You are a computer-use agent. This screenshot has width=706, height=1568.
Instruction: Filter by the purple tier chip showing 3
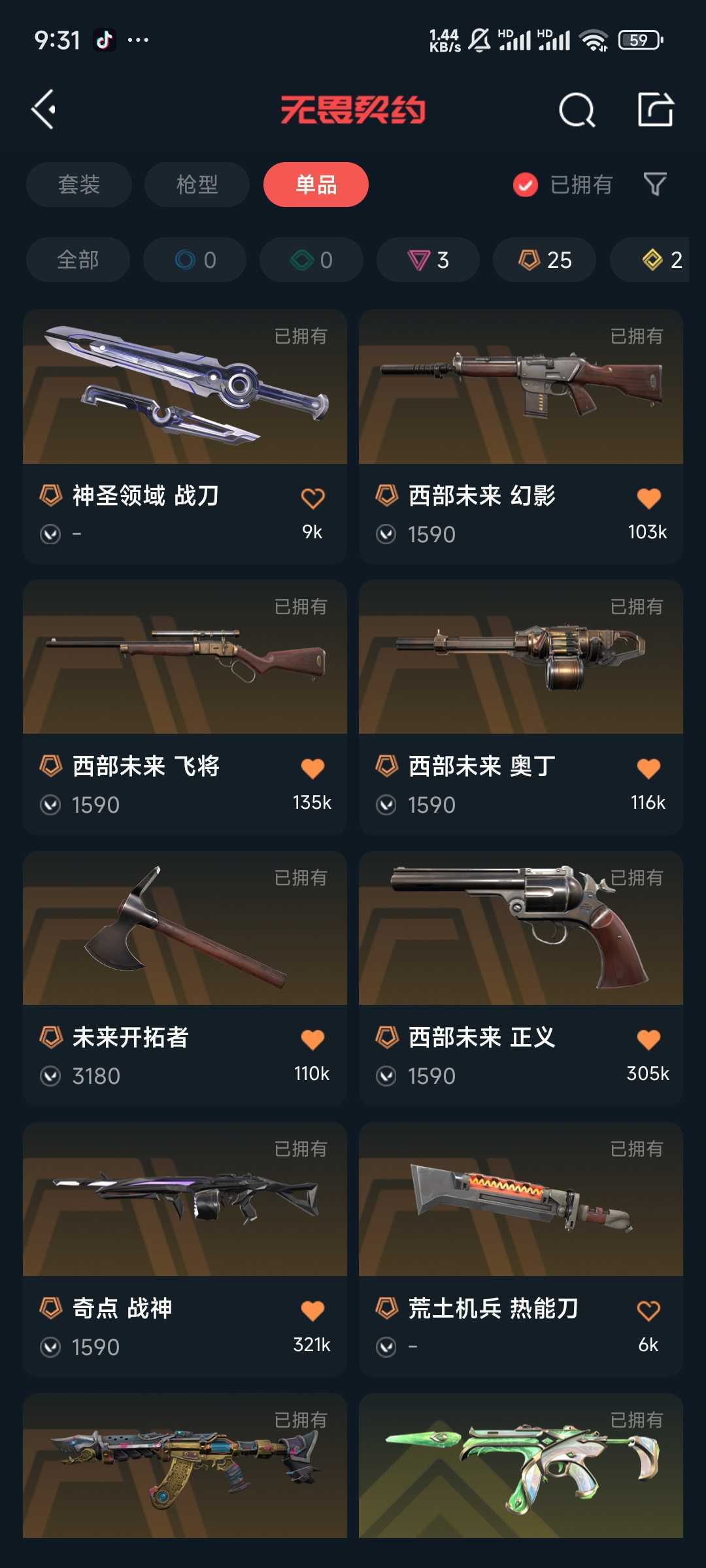tap(428, 260)
